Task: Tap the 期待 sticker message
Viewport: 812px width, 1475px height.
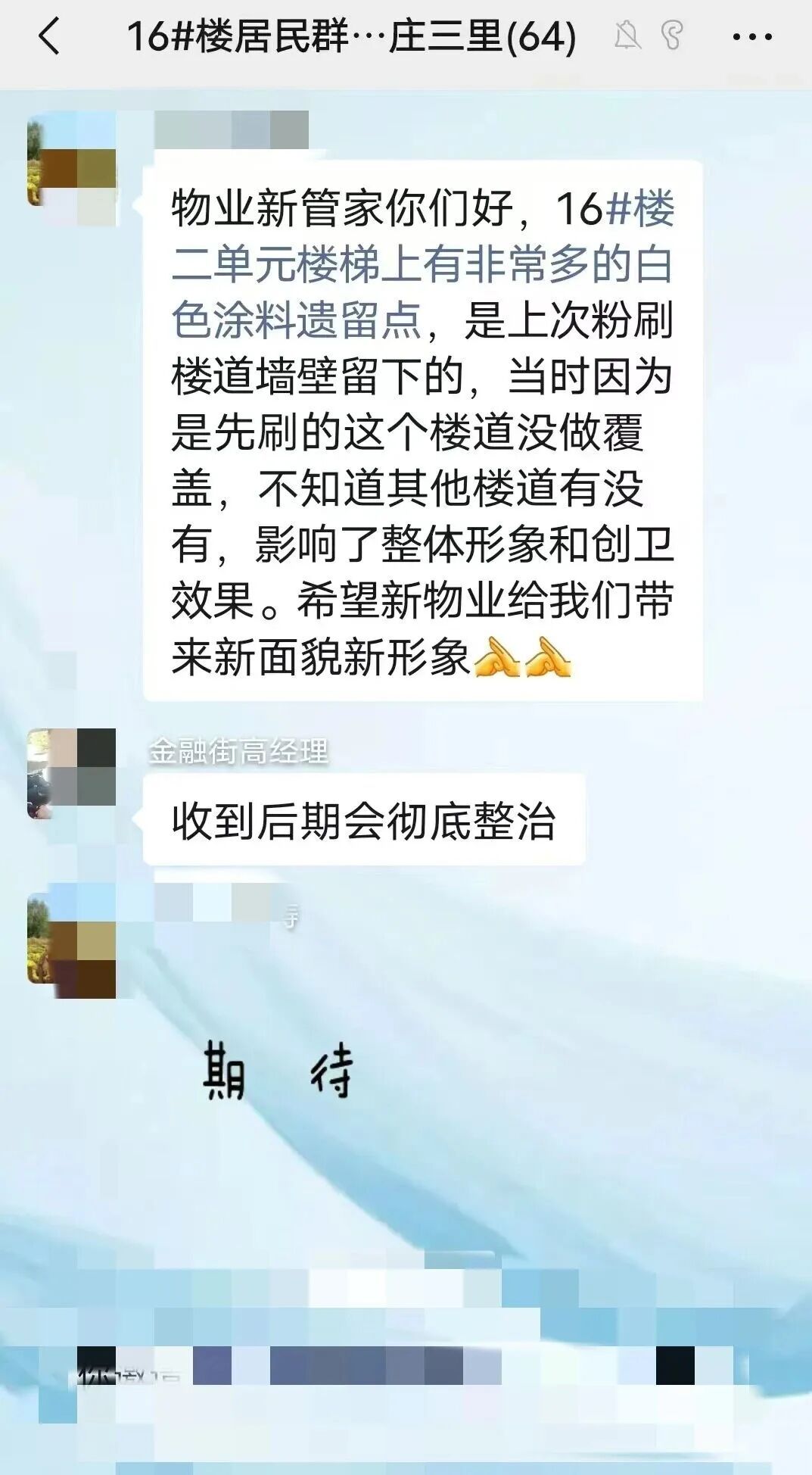Action: pyautogui.click(x=278, y=1071)
